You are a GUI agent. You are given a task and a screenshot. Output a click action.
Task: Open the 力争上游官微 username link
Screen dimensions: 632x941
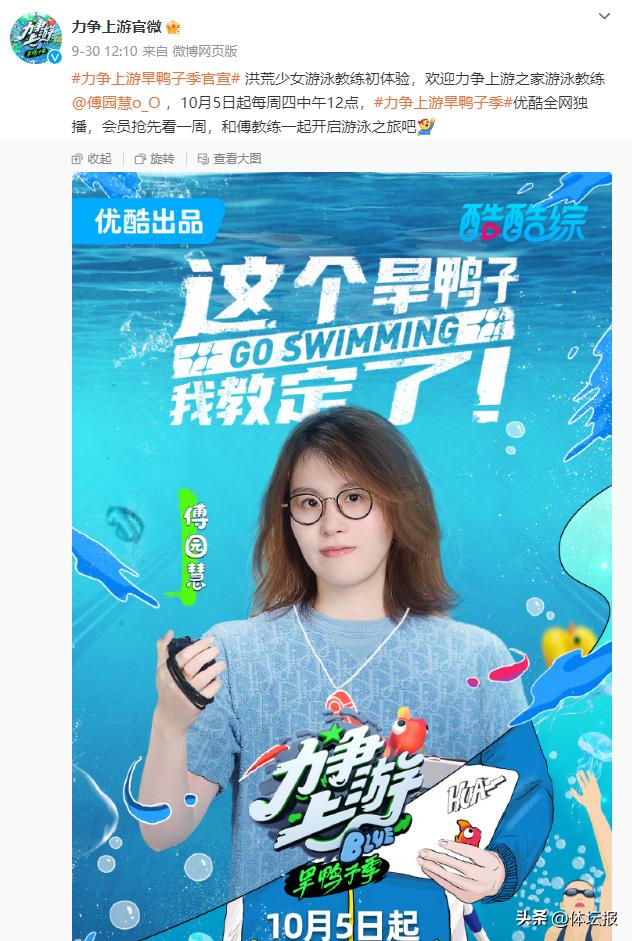pos(116,27)
